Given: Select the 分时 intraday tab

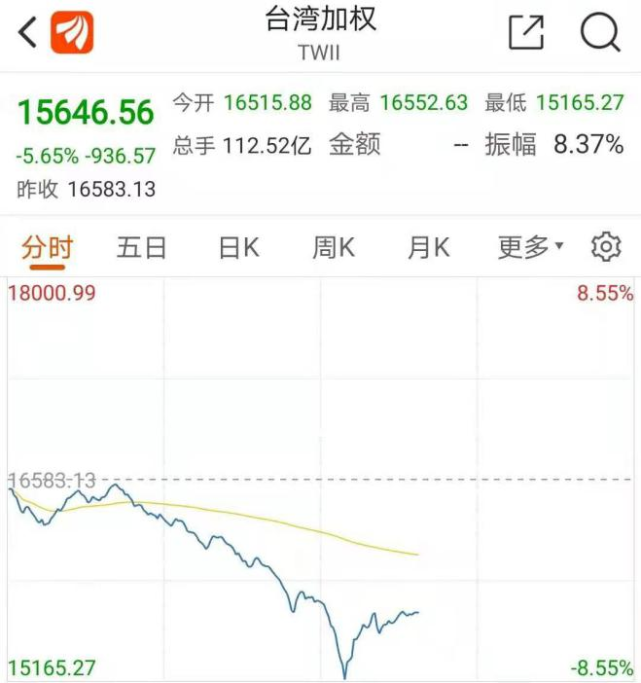Looking at the screenshot, I should [46, 247].
